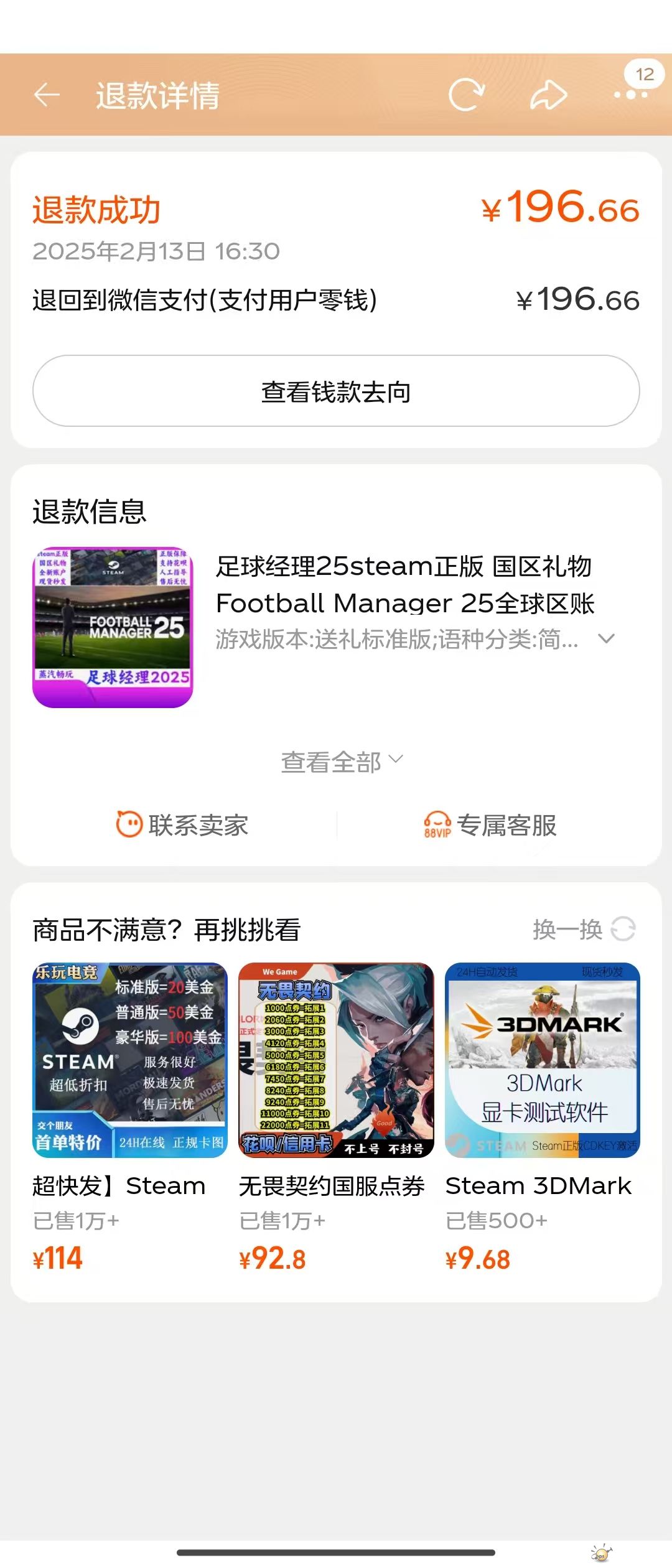
Task: Share this refund page
Action: [548, 95]
